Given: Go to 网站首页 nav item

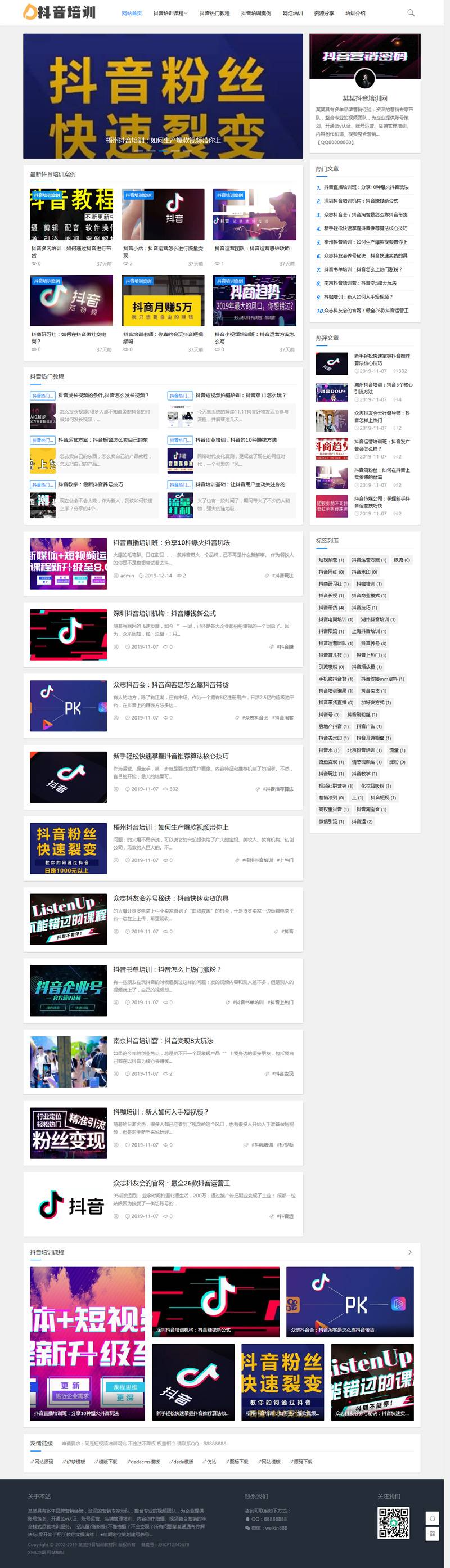Looking at the screenshot, I should click(x=132, y=13).
